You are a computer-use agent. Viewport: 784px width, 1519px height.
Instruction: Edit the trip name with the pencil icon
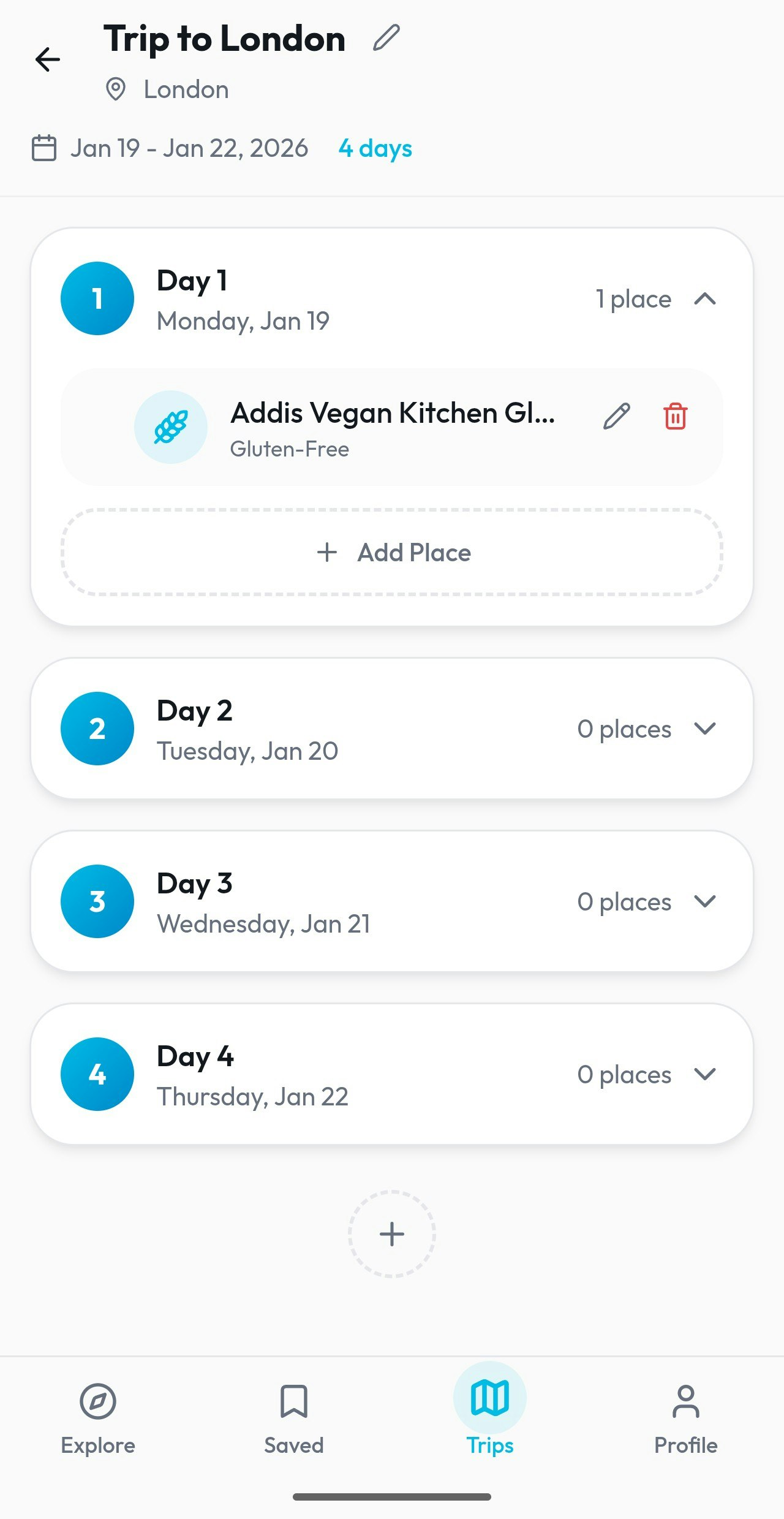(385, 38)
